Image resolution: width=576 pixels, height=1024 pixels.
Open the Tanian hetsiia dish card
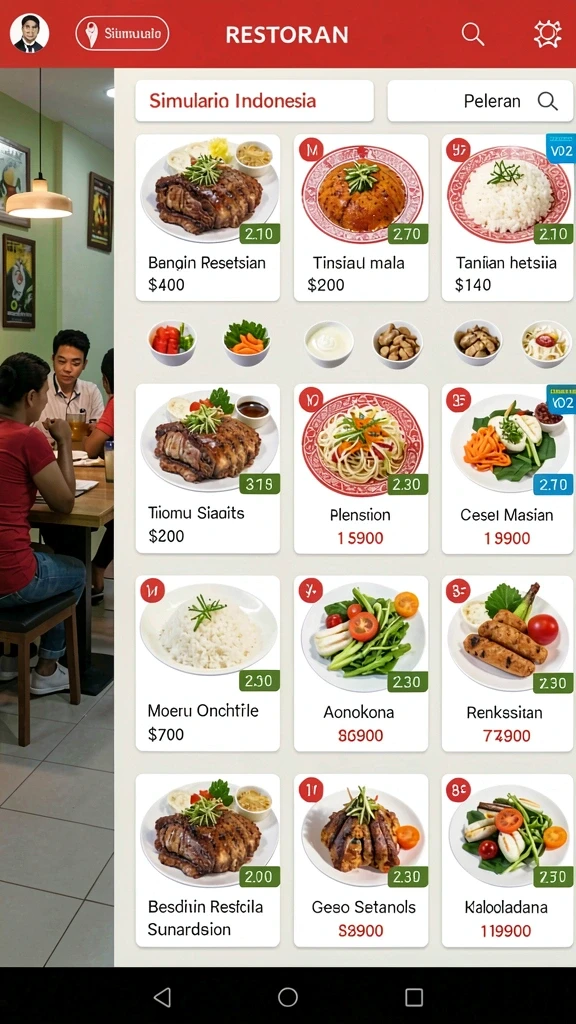[507, 217]
